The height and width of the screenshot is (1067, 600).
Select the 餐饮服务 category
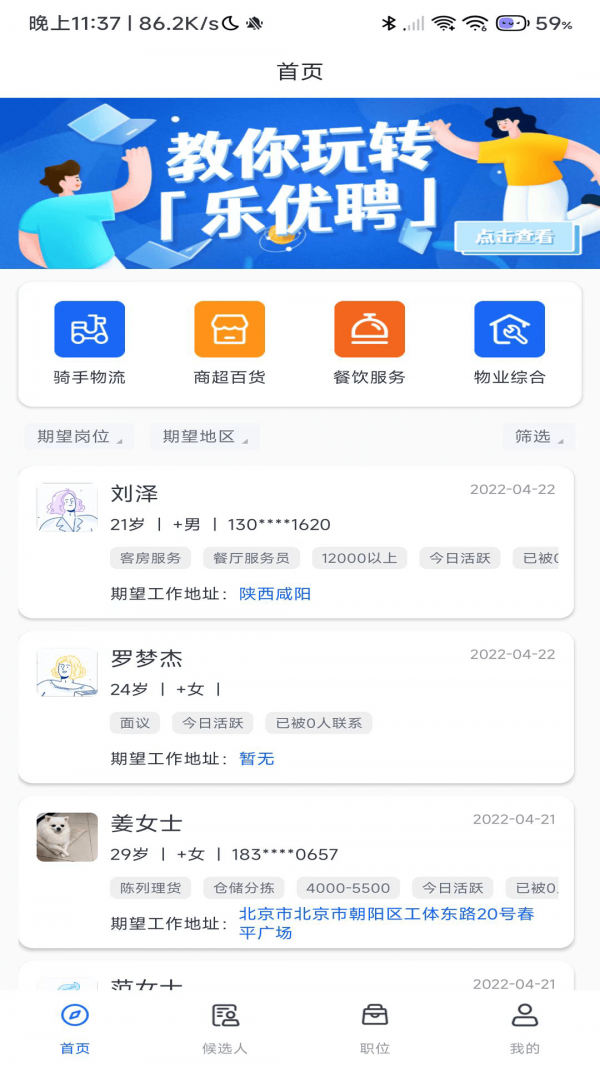coord(369,343)
